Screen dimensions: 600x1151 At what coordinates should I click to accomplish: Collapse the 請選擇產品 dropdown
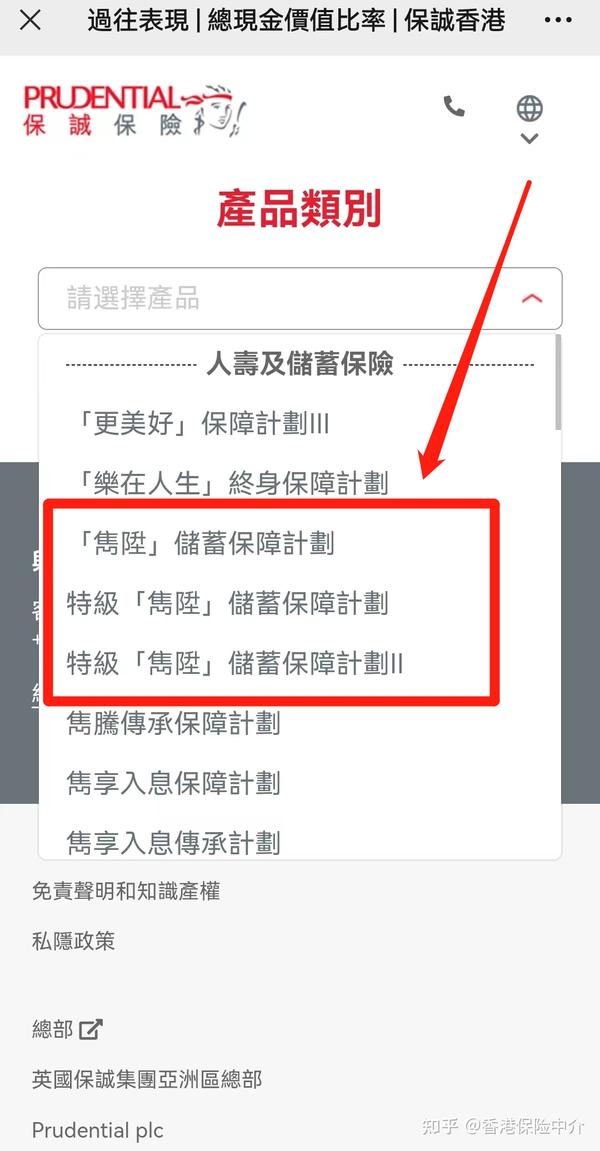pyautogui.click(x=531, y=298)
